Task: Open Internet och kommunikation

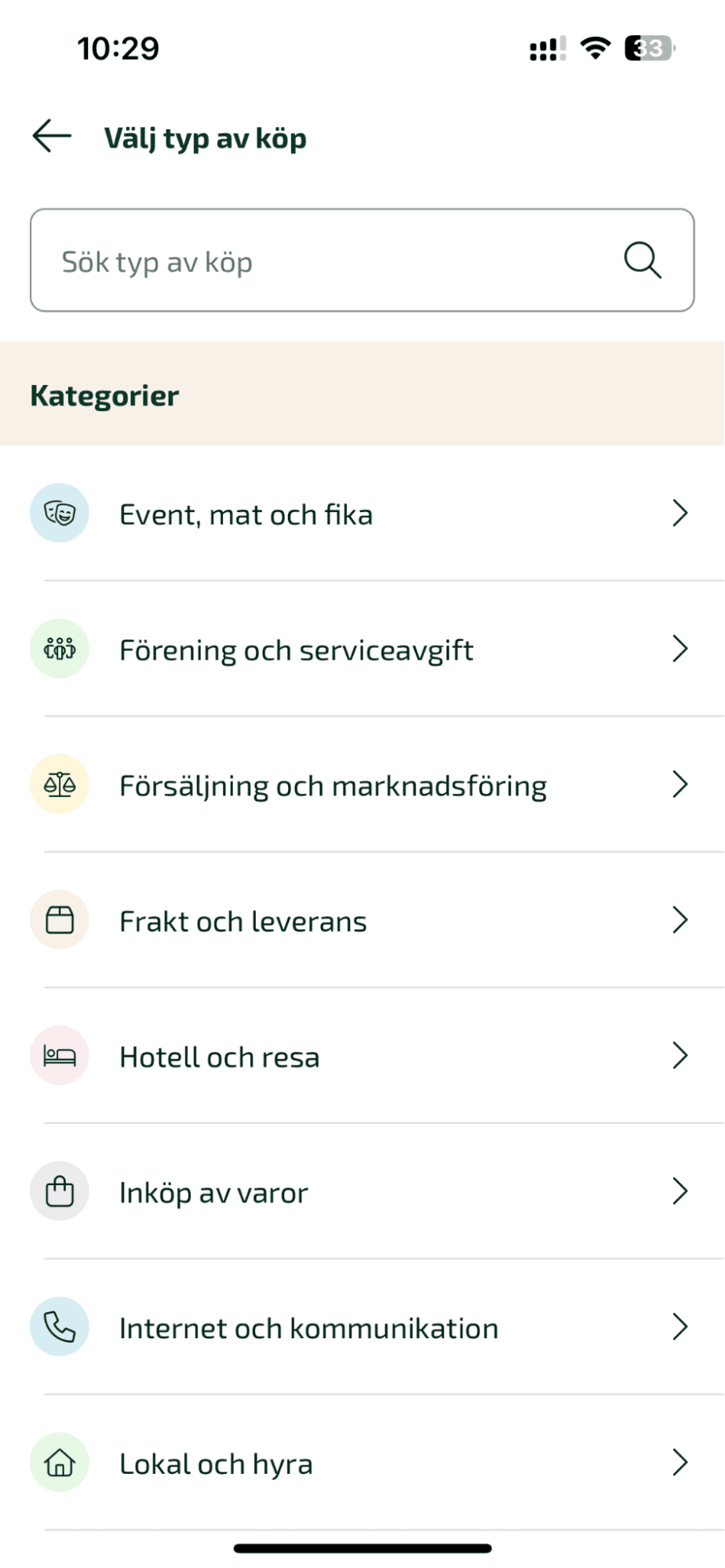Action: click(362, 1328)
